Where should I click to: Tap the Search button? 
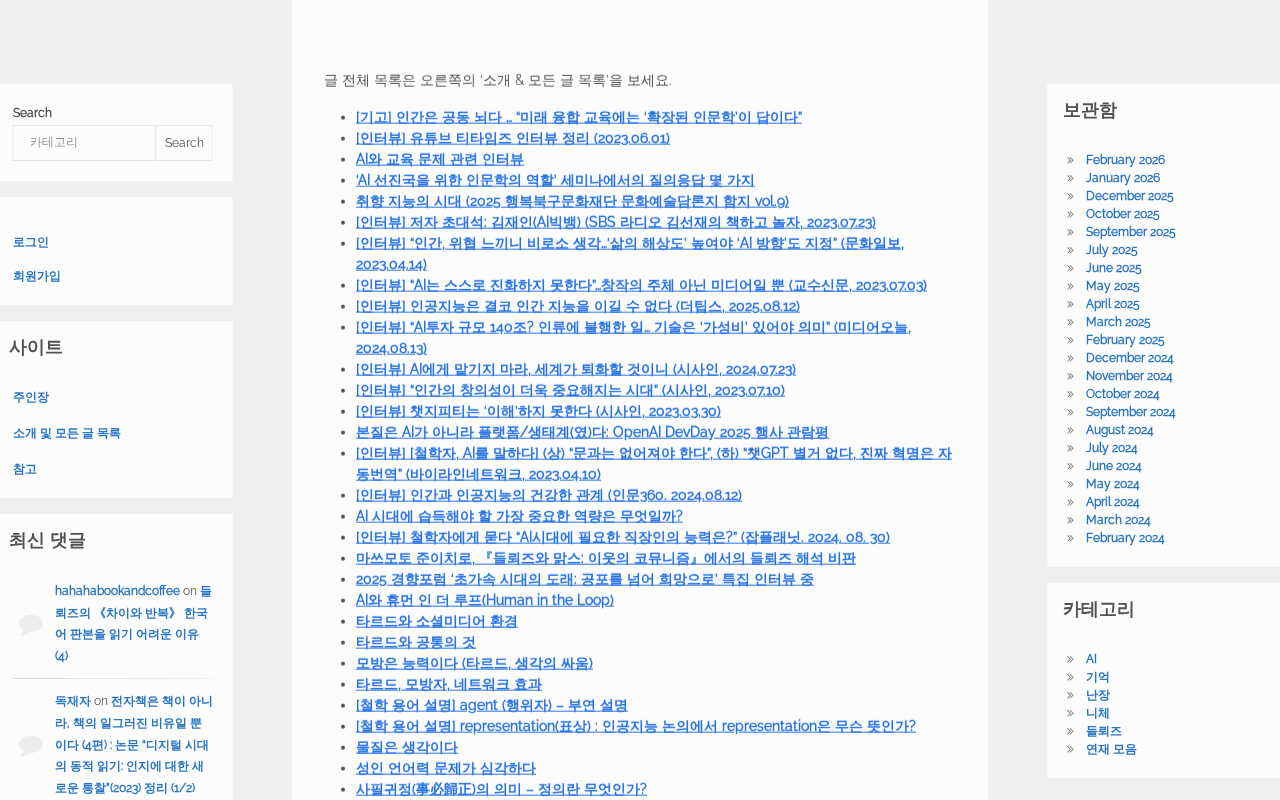coord(184,143)
